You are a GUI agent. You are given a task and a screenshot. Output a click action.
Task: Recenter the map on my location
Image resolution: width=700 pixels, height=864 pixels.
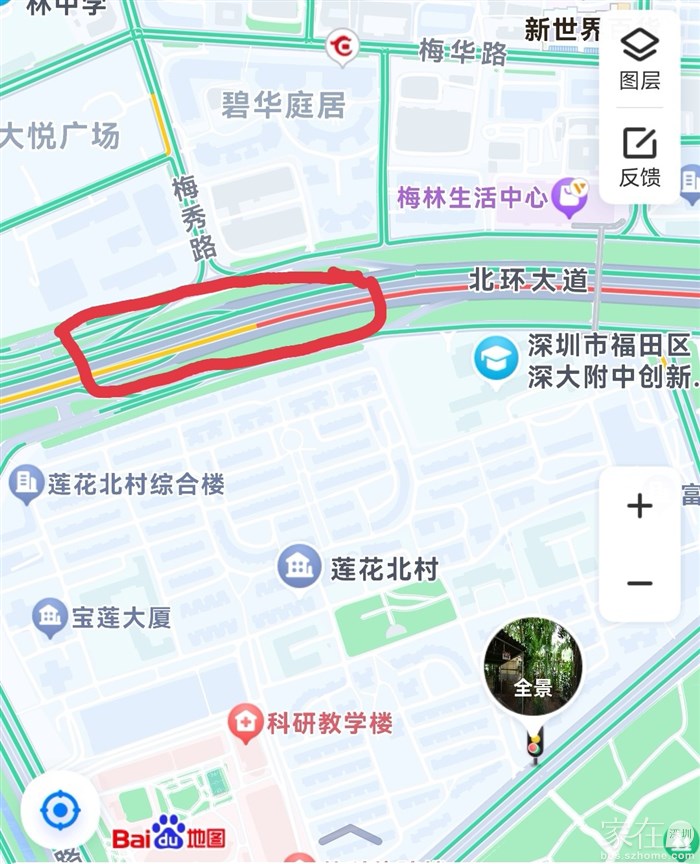tap(60, 809)
